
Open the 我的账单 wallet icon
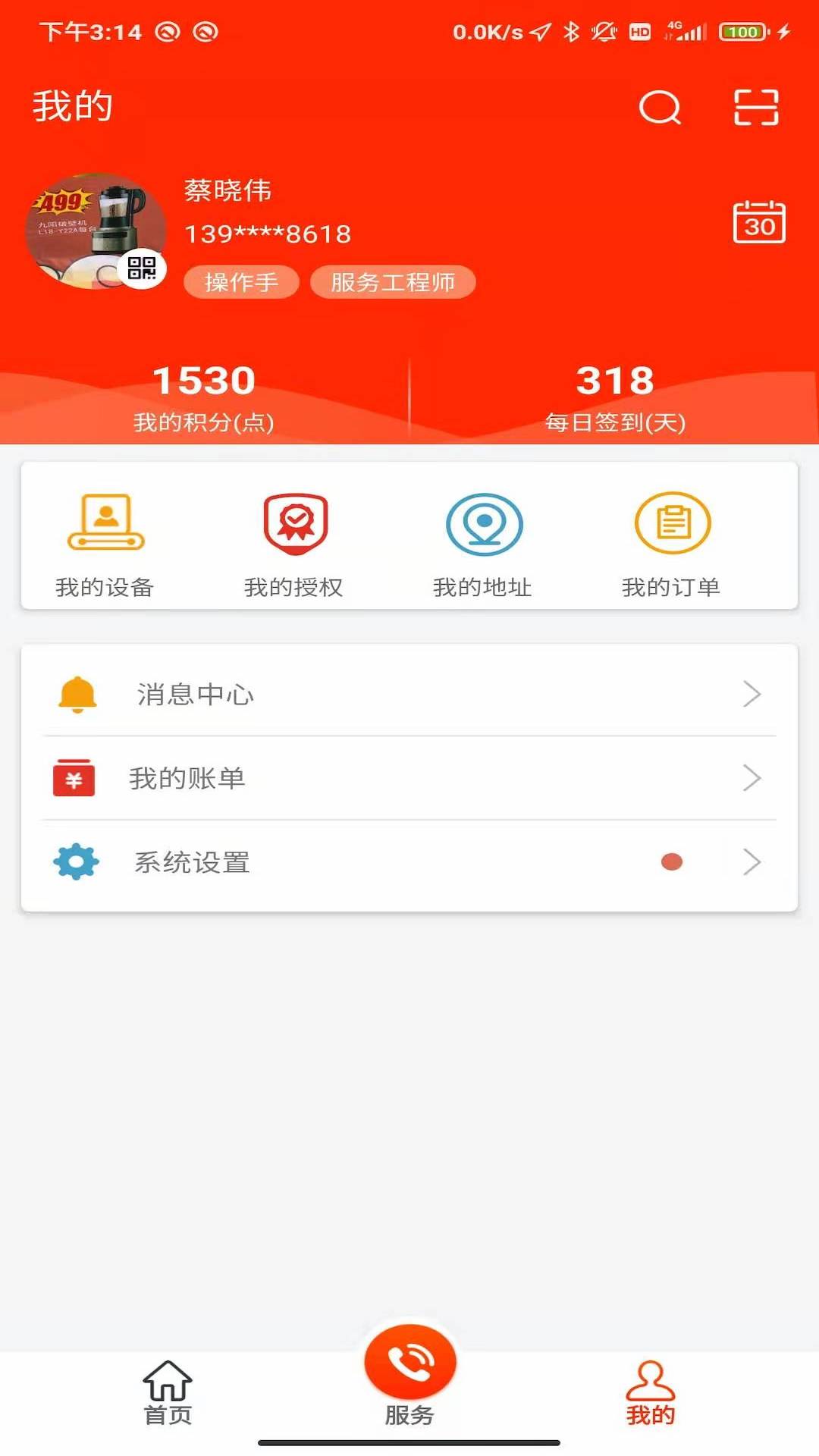[x=74, y=777]
